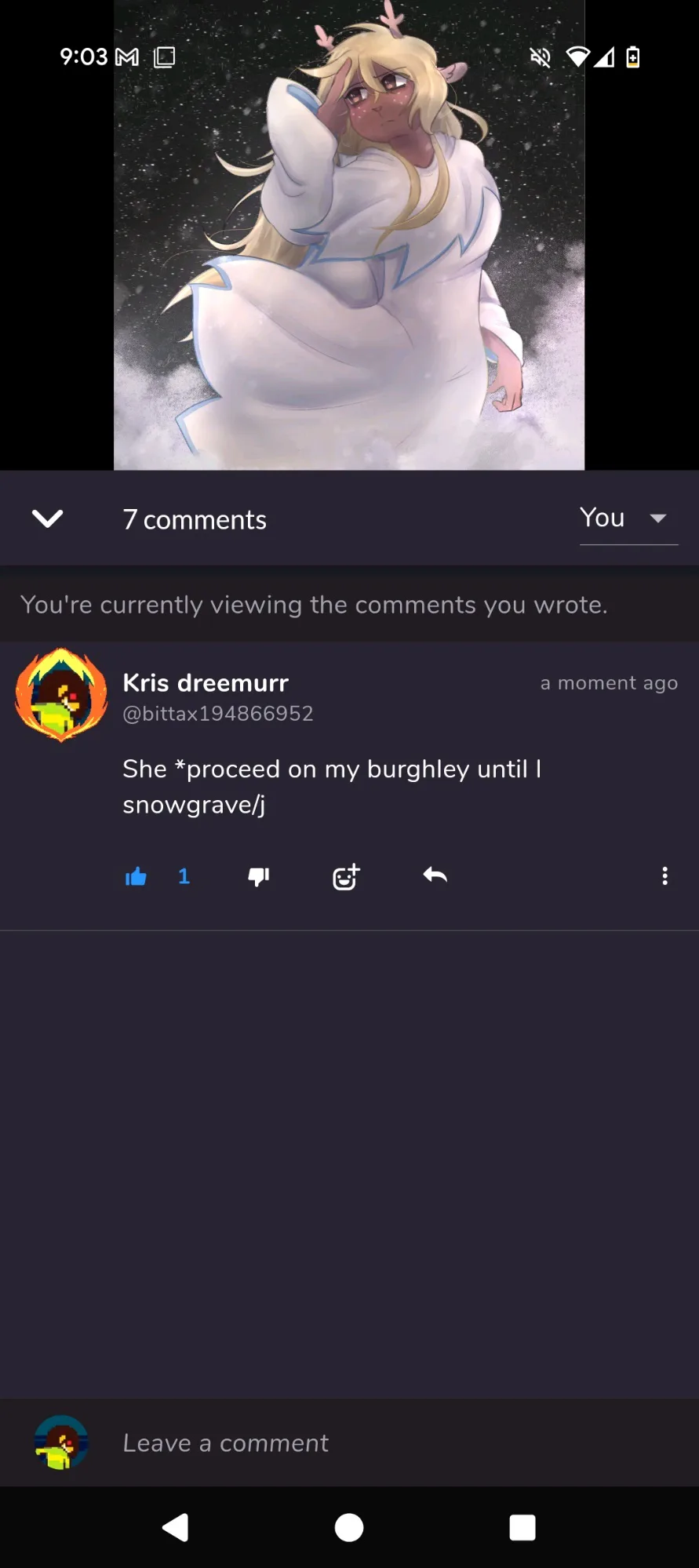Dislike Kris dreemurr's comment
The height and width of the screenshot is (1568, 699).
pyautogui.click(x=259, y=876)
